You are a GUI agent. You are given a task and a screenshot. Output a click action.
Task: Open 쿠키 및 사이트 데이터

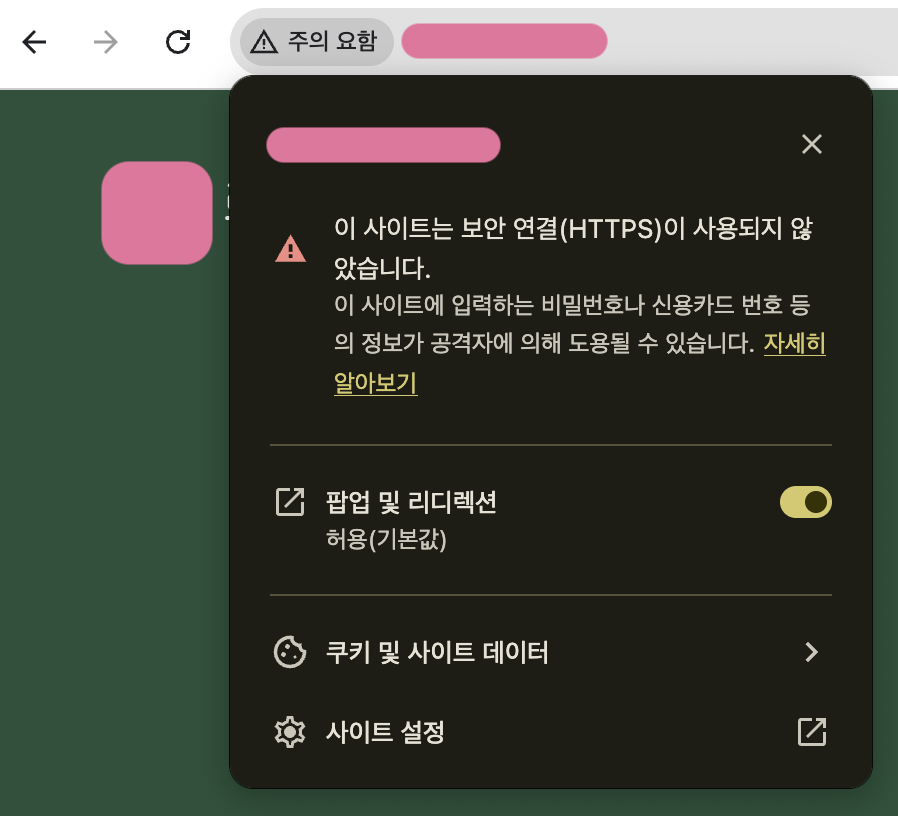[550, 653]
